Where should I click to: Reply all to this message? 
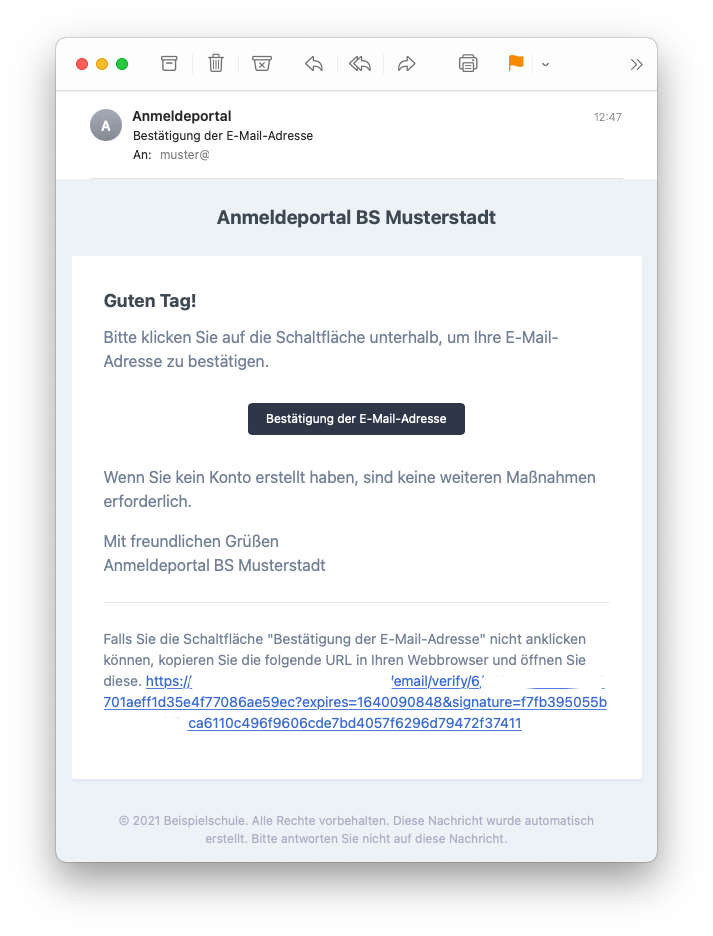360,64
